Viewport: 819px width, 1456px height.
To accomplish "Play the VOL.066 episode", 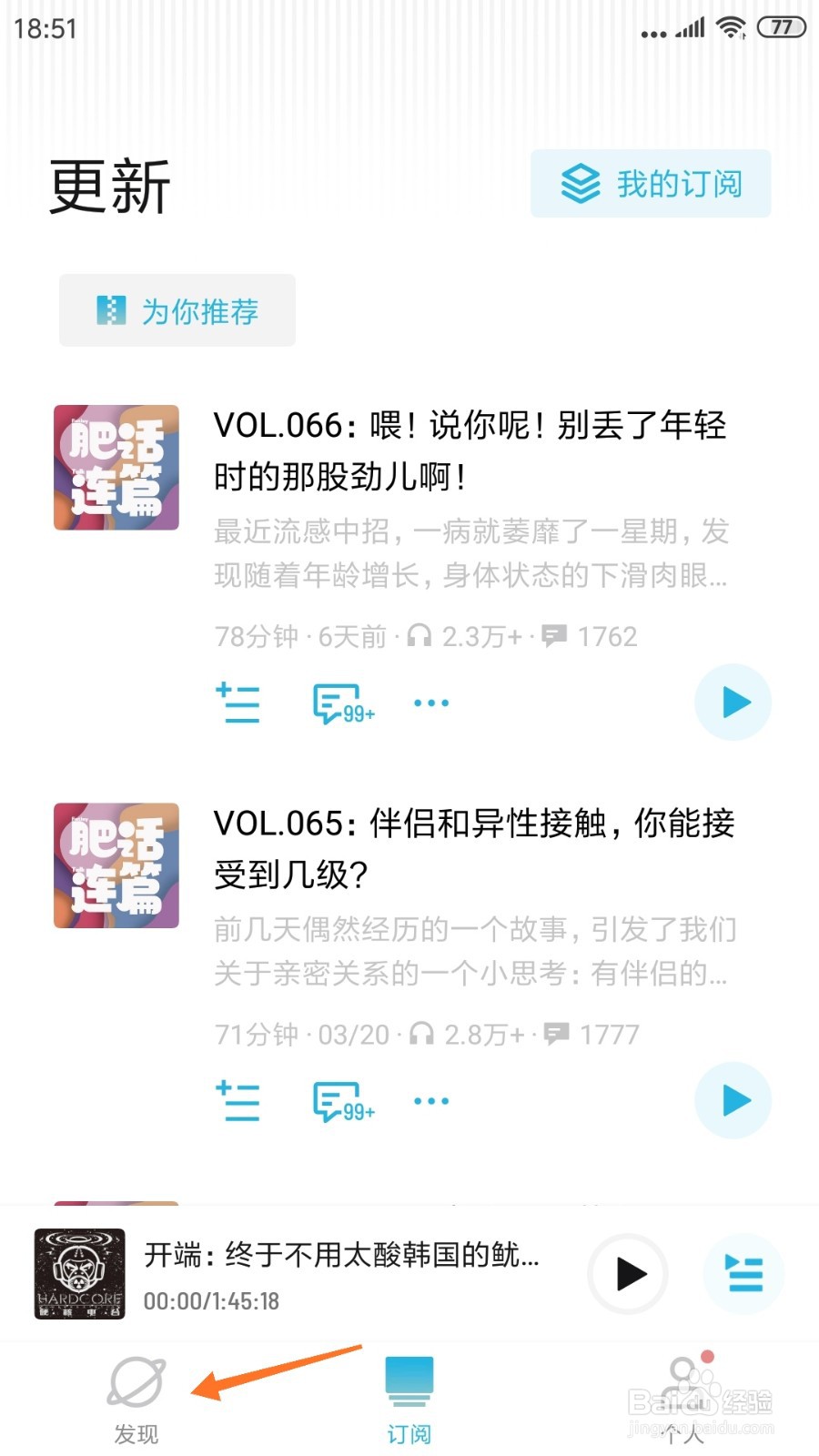I will click(733, 703).
